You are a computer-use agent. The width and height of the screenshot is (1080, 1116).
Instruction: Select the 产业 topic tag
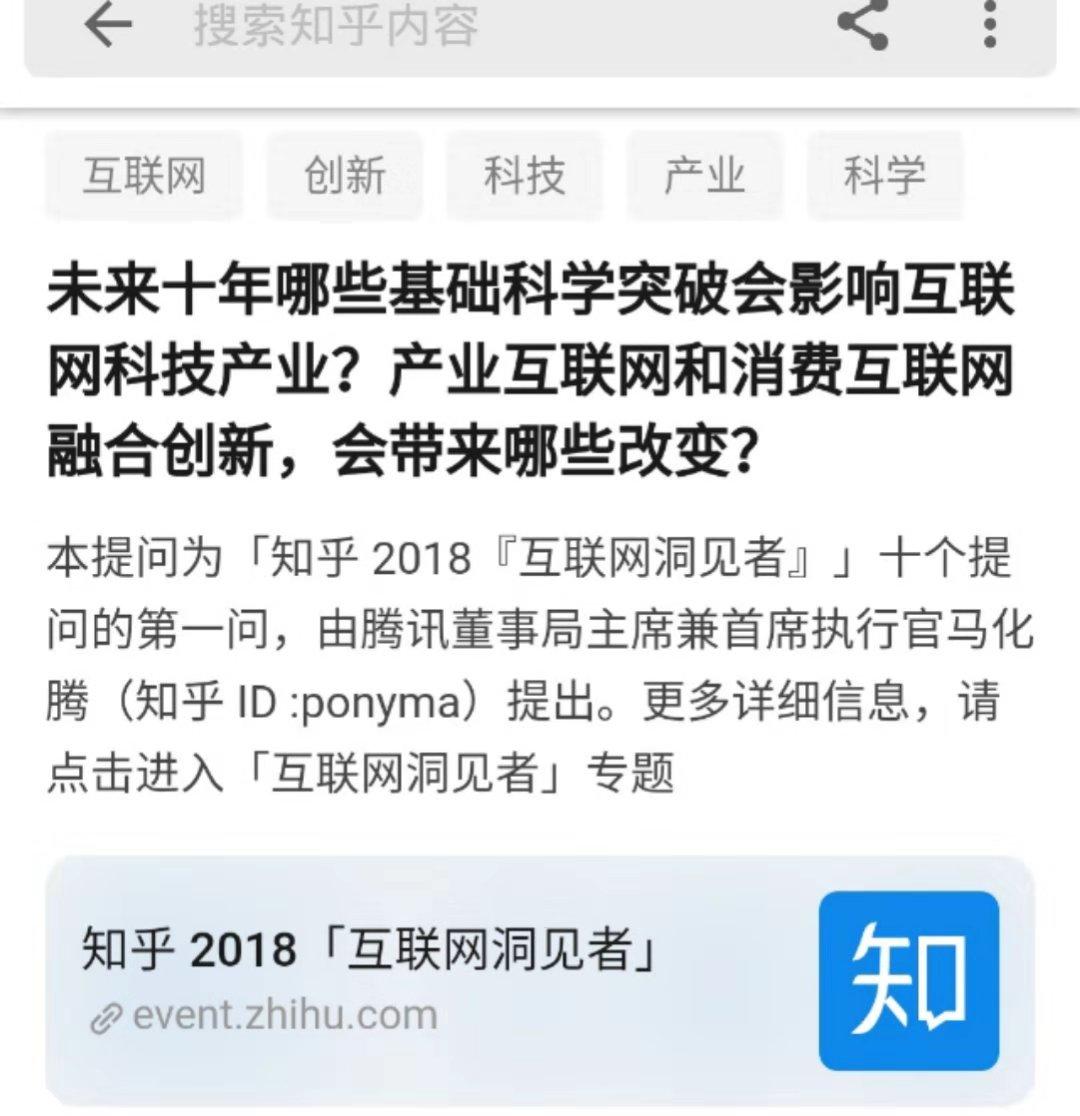[703, 177]
